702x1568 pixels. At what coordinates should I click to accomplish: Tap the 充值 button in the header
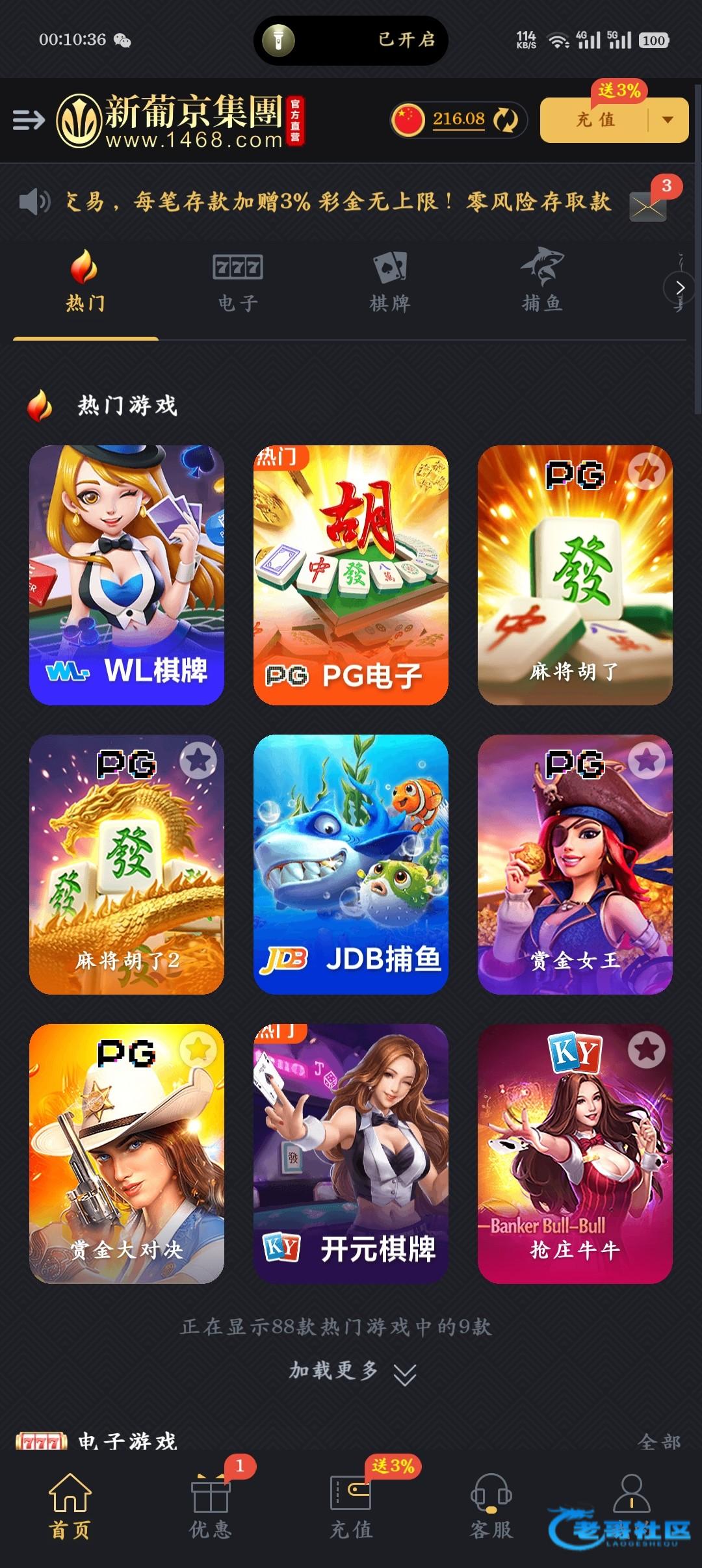(x=595, y=120)
